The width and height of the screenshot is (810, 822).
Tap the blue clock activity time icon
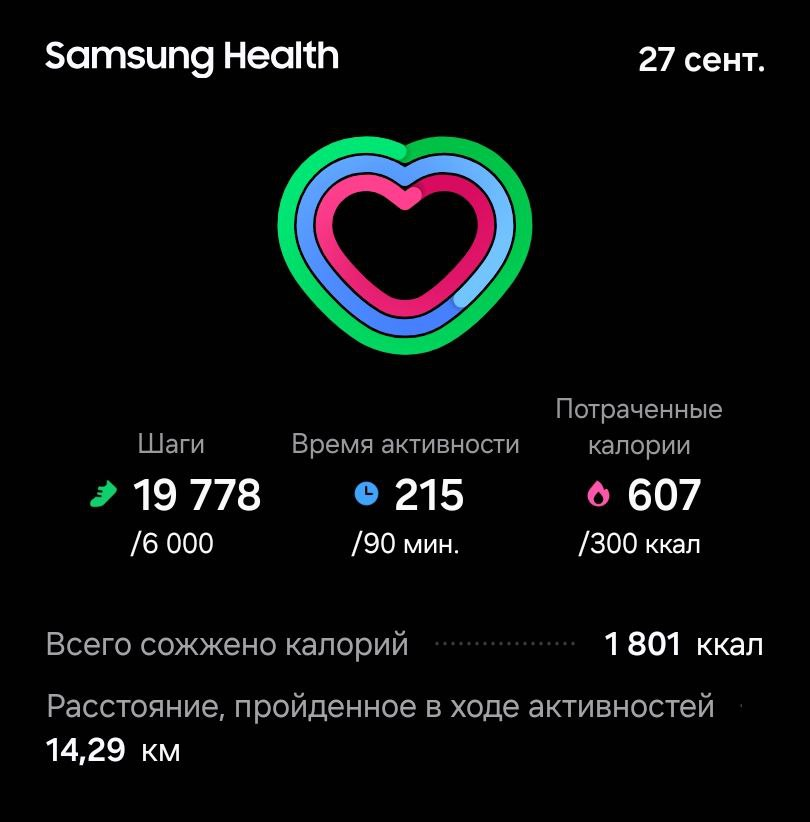click(x=369, y=494)
